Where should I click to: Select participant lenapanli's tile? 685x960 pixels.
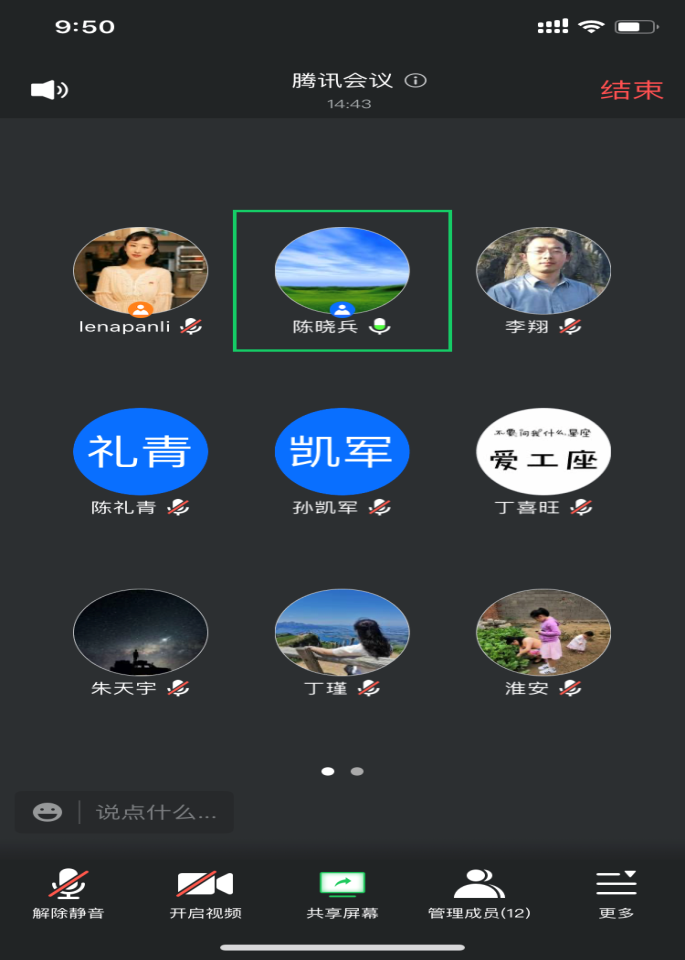tap(140, 271)
